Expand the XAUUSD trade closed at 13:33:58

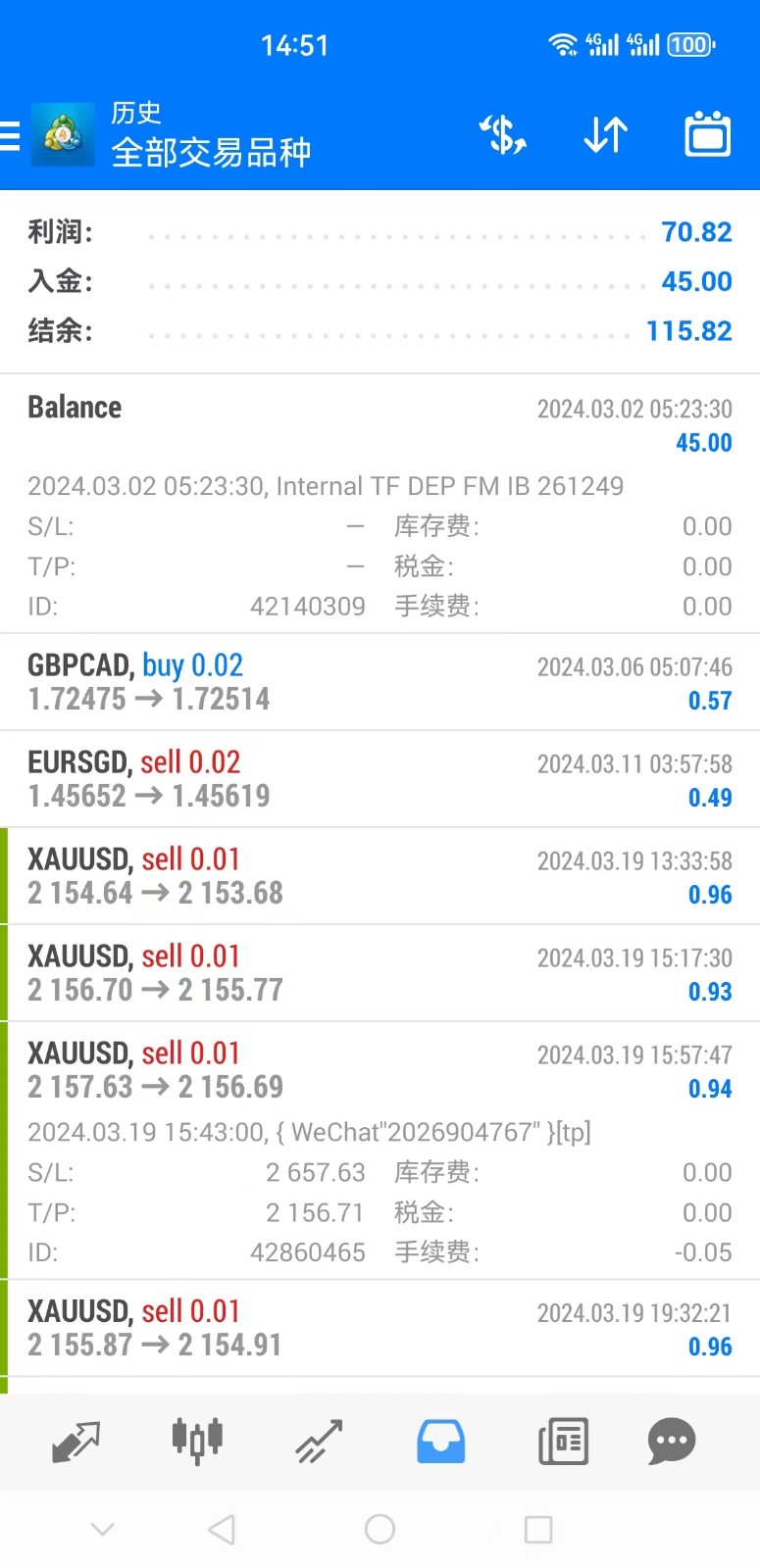click(x=380, y=876)
